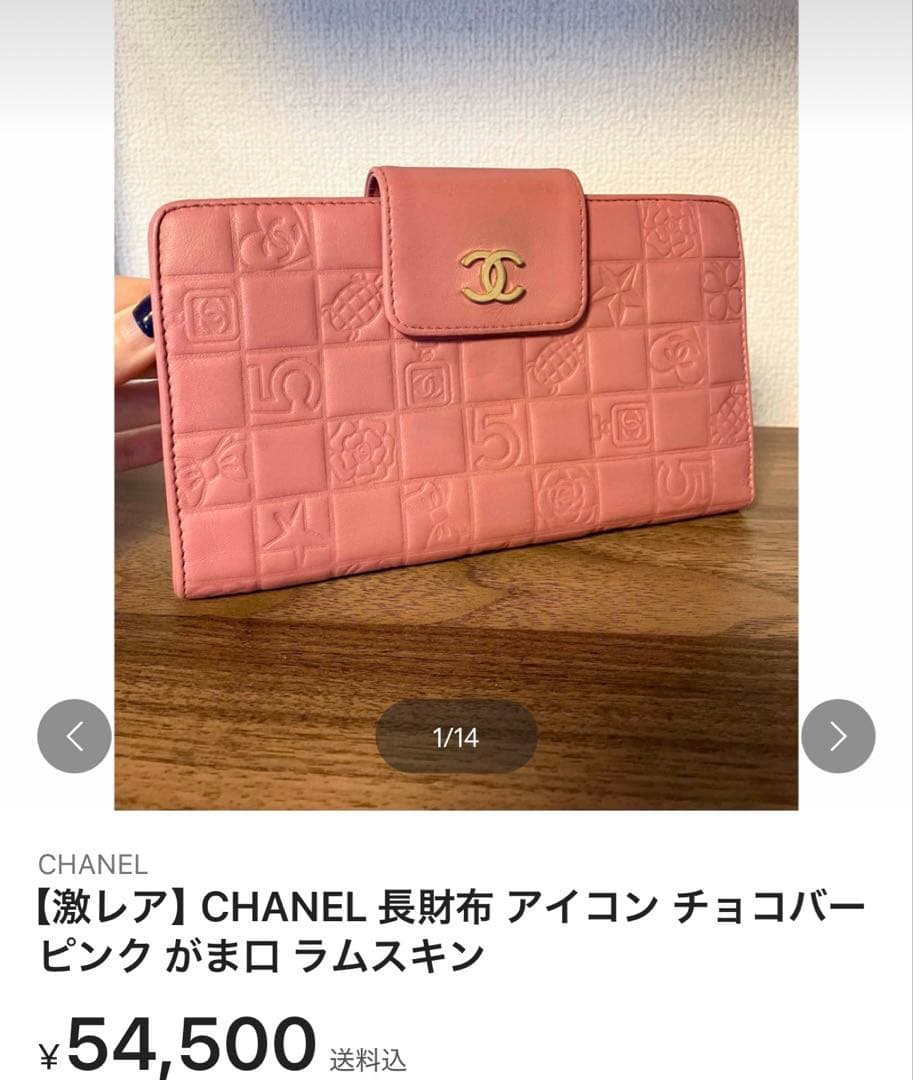This screenshot has height=1080, width=913.
Task: Tap the ¥54,500 price text
Action: tap(180, 1043)
